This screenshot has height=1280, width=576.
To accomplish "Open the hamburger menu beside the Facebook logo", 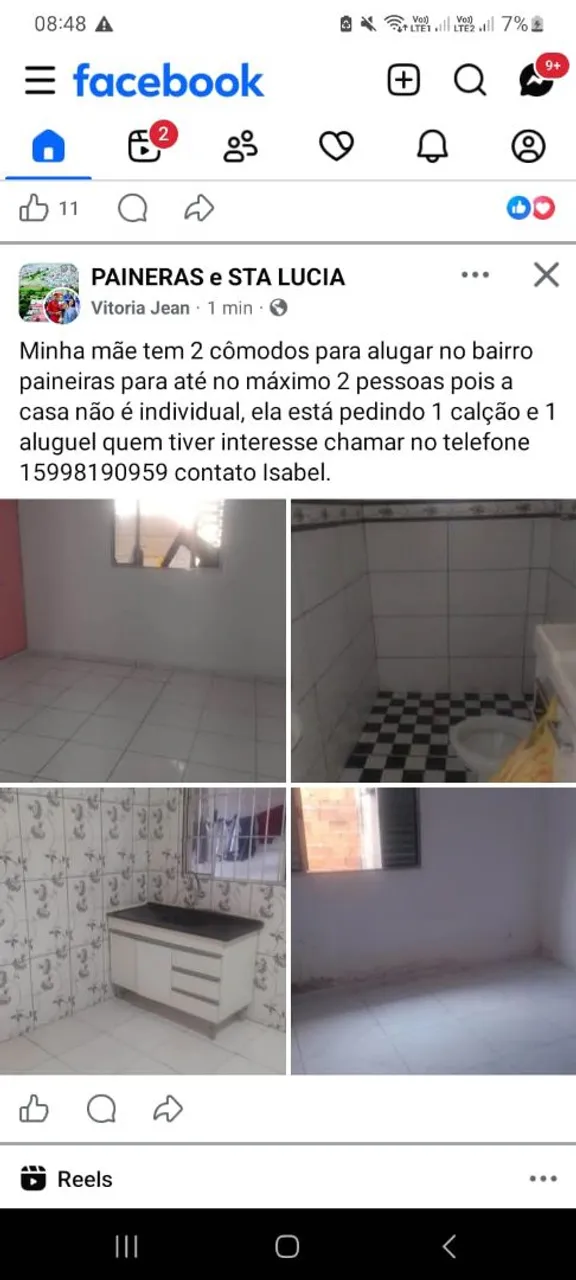I will pos(40,80).
